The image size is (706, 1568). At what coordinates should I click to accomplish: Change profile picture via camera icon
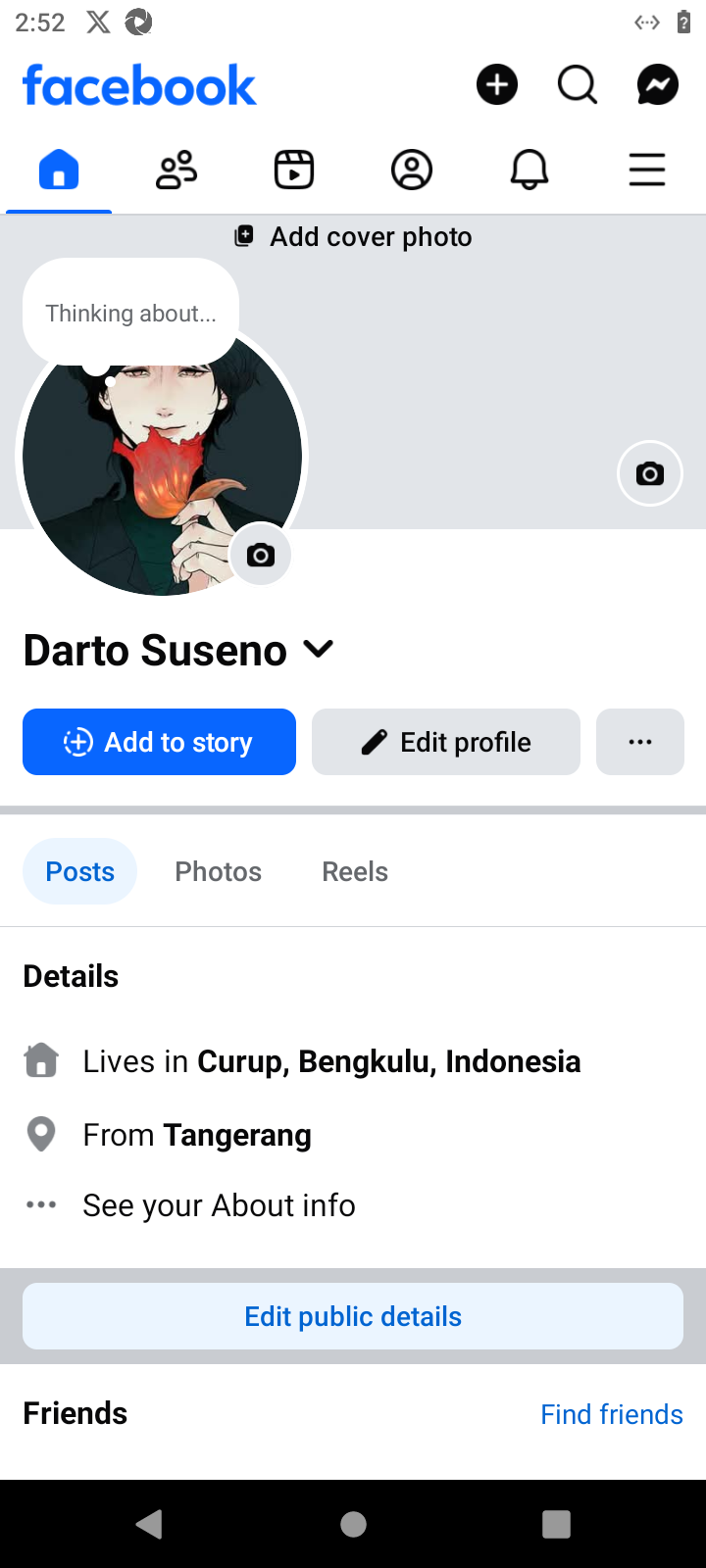pos(260,556)
